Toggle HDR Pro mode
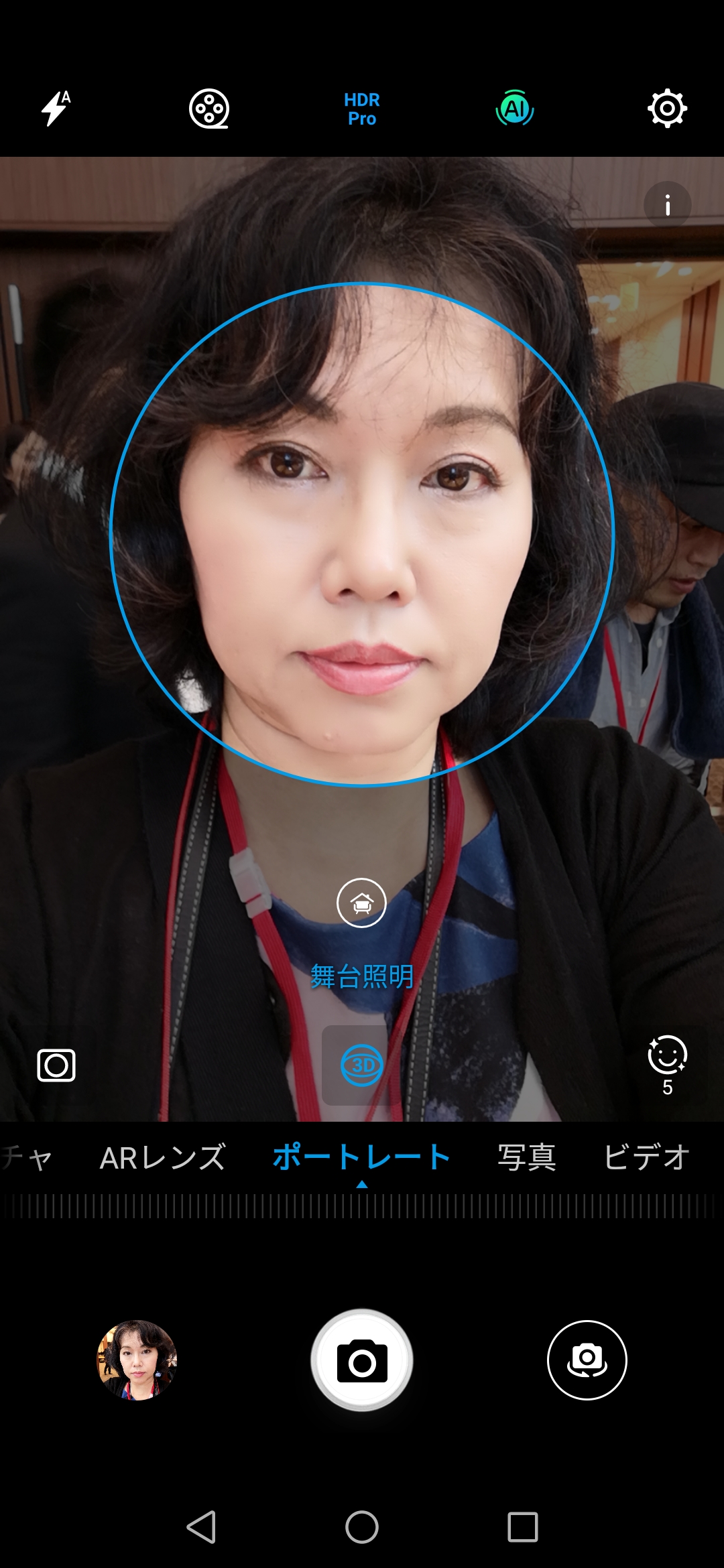724x1568 pixels. click(362, 109)
